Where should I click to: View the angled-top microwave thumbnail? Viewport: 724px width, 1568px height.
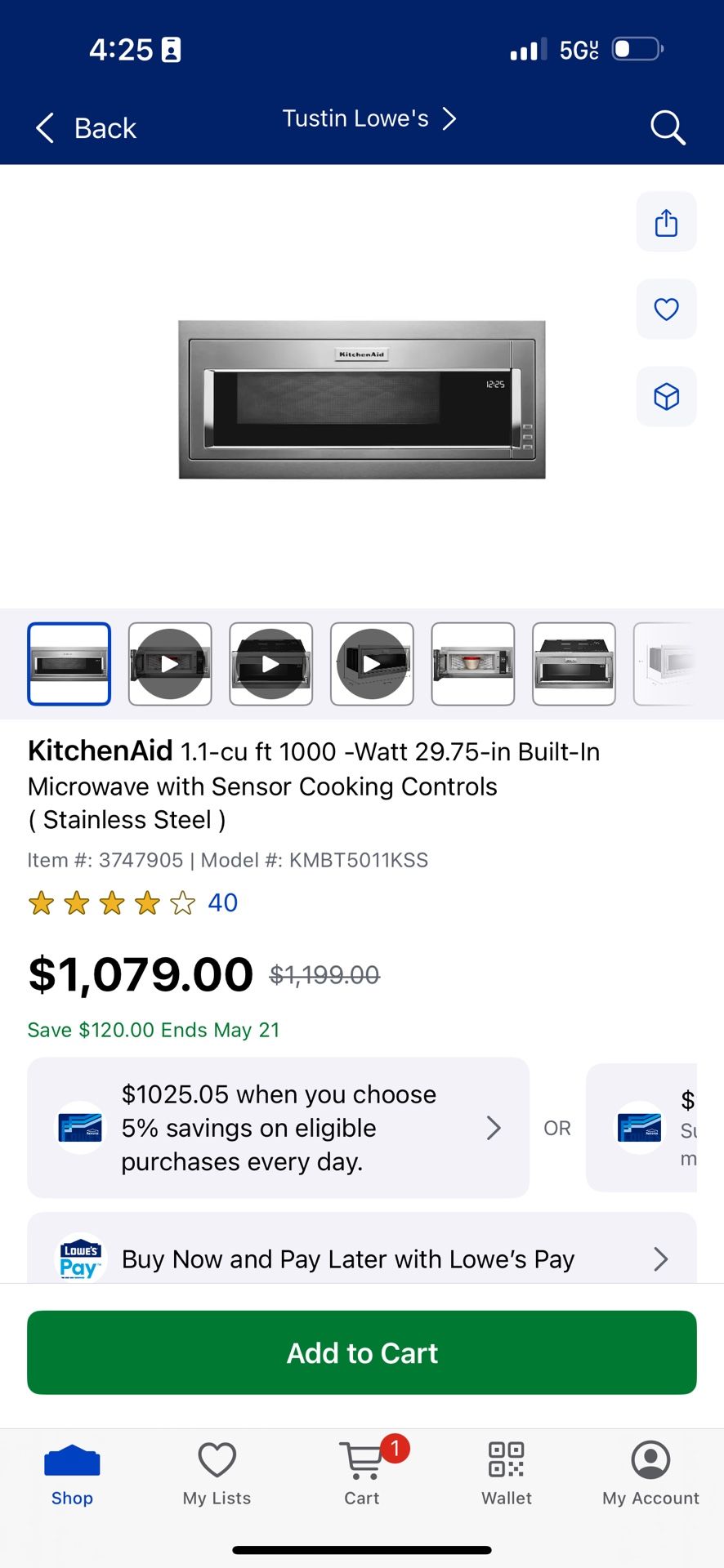(574, 664)
